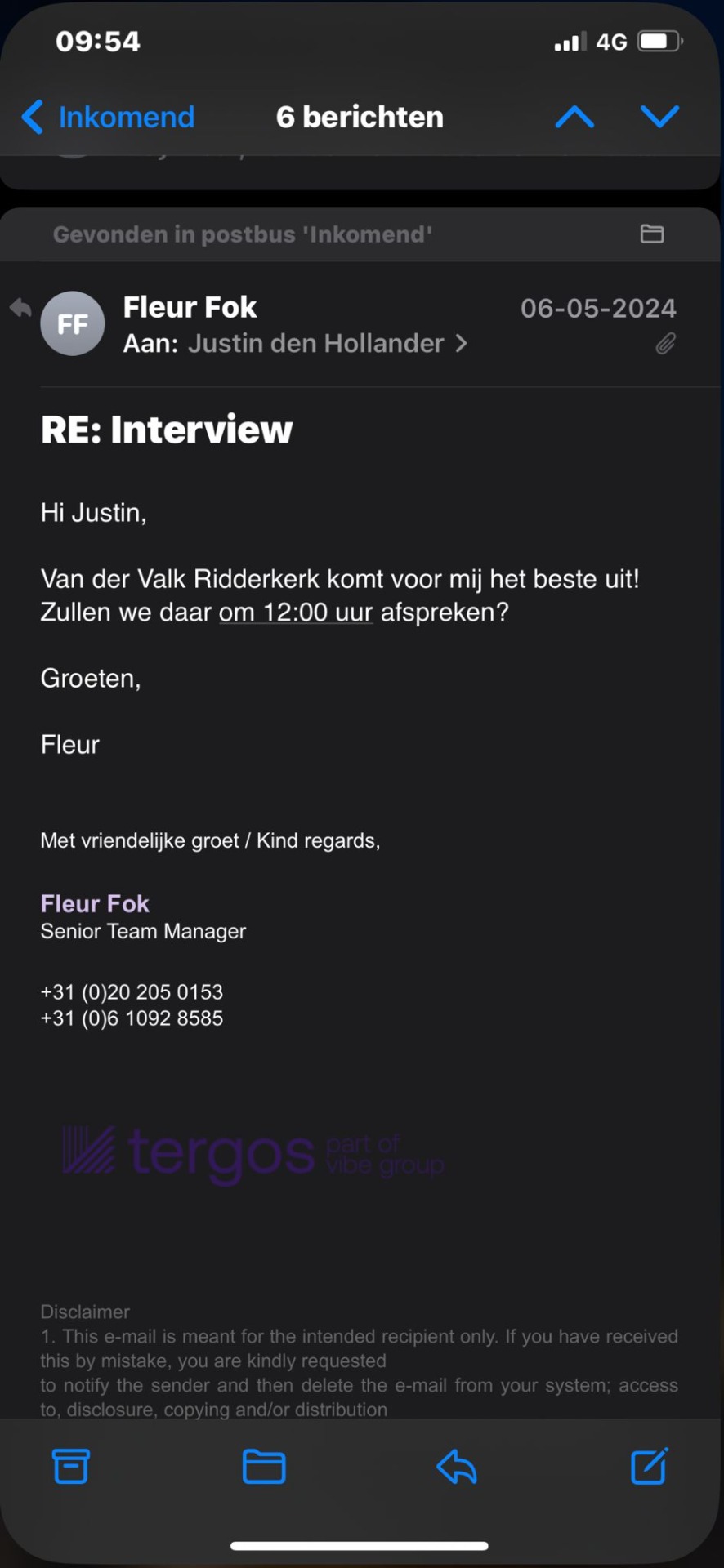Reply to Fleur's email

[457, 1466]
